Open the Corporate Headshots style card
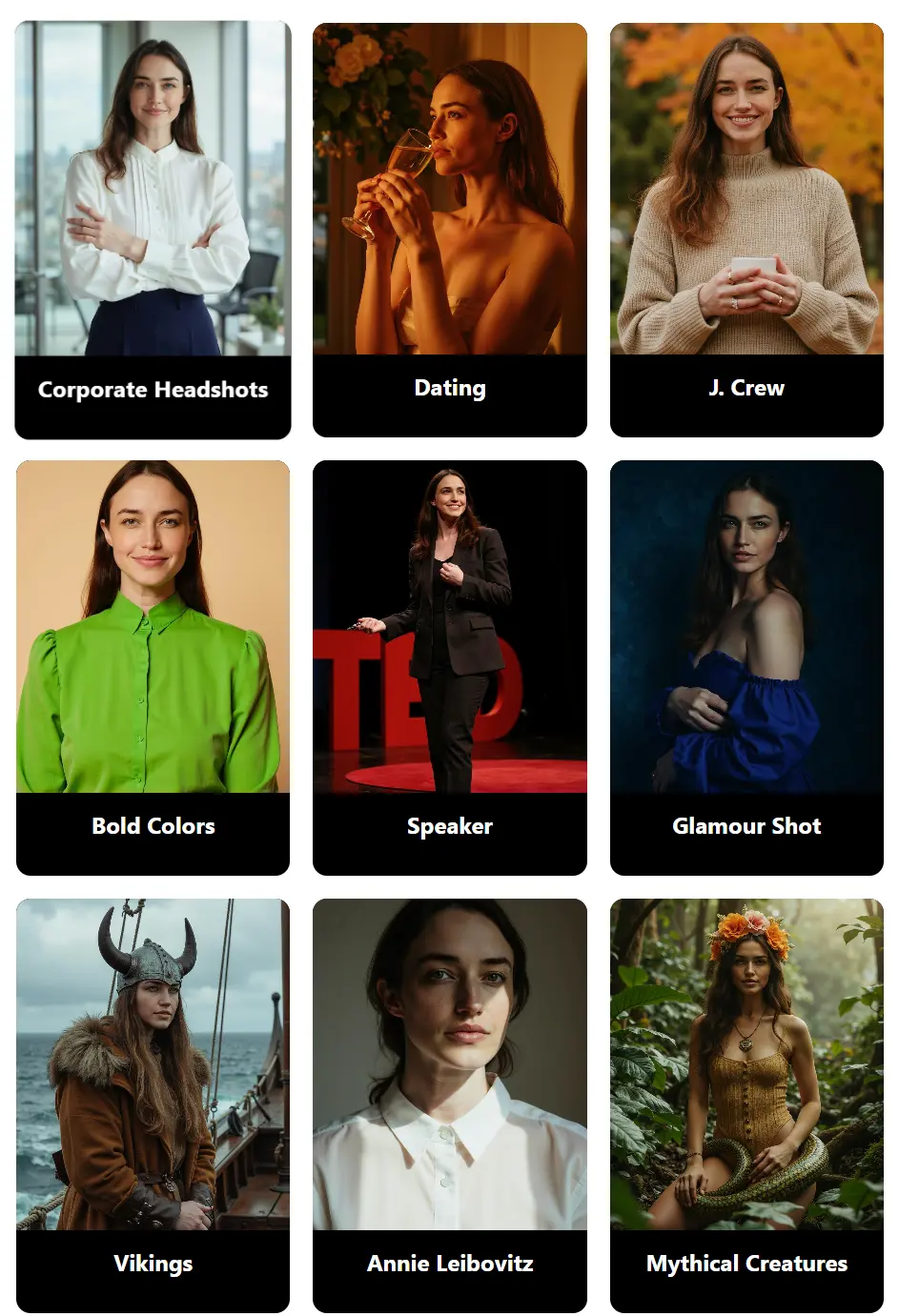The width and height of the screenshot is (899, 1316). [x=153, y=230]
